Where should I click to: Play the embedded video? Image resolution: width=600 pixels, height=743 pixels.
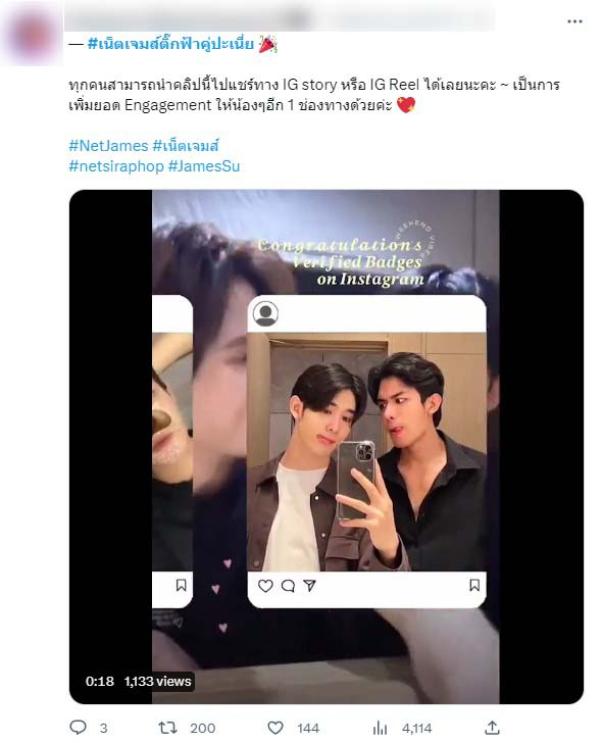point(326,446)
